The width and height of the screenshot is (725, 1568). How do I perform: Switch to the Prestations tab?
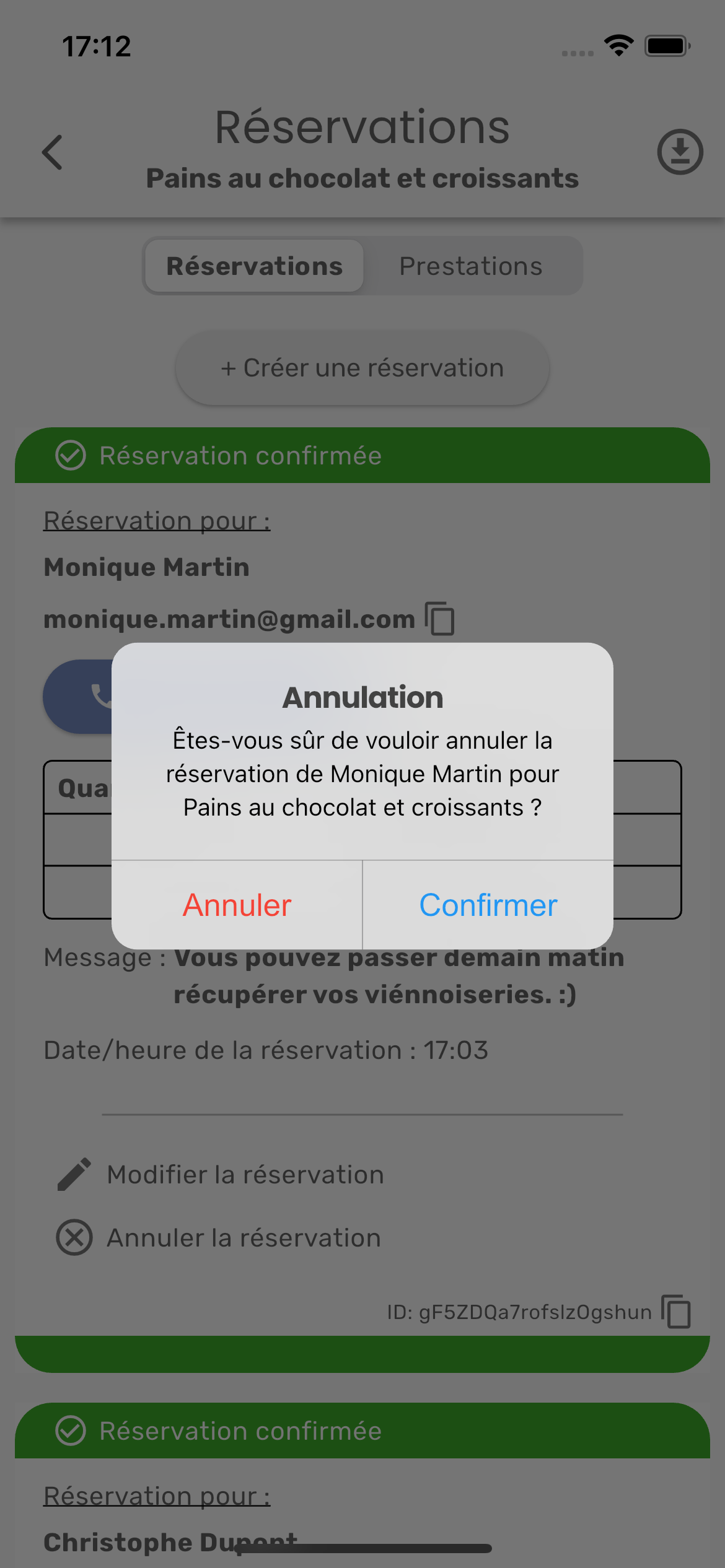coord(471,266)
